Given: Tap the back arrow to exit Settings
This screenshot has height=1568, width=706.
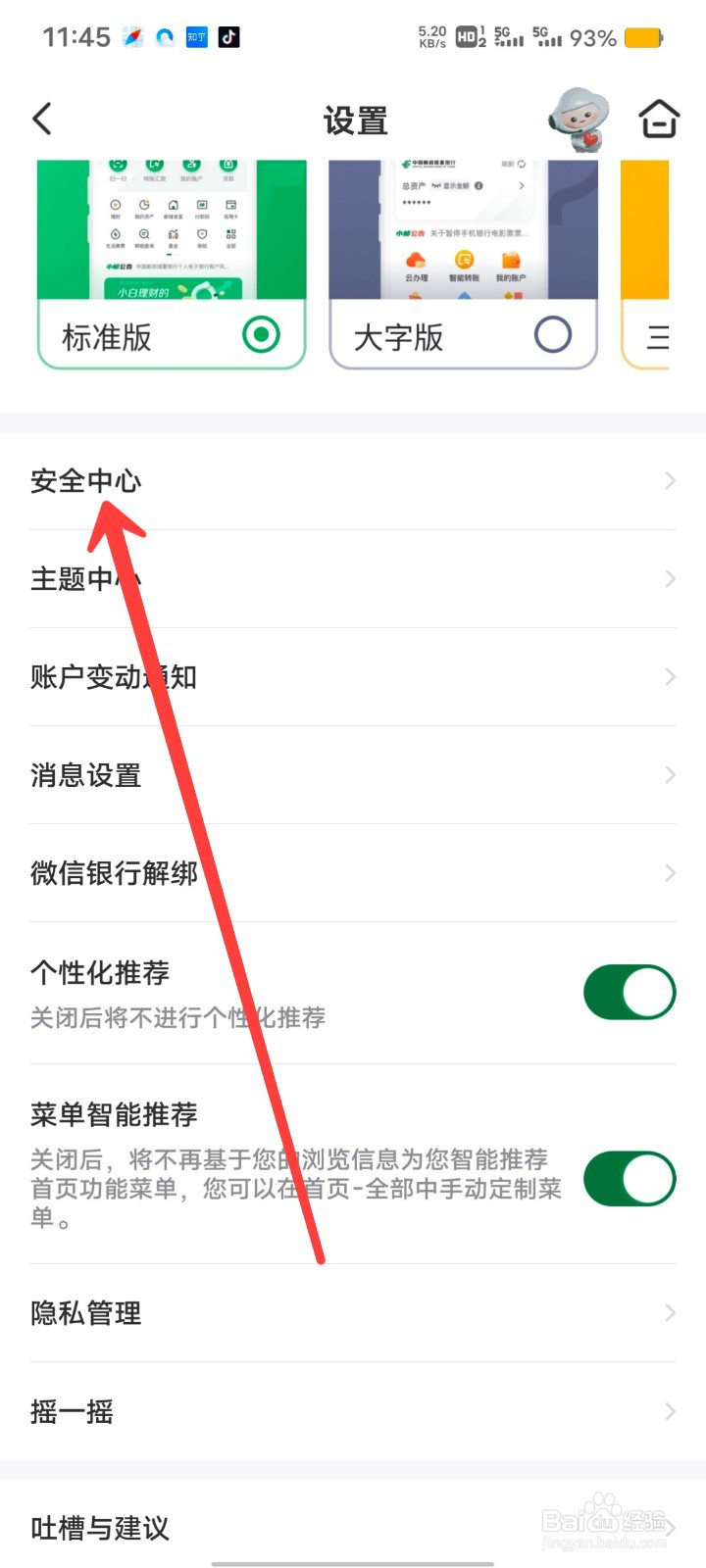Looking at the screenshot, I should [41, 118].
